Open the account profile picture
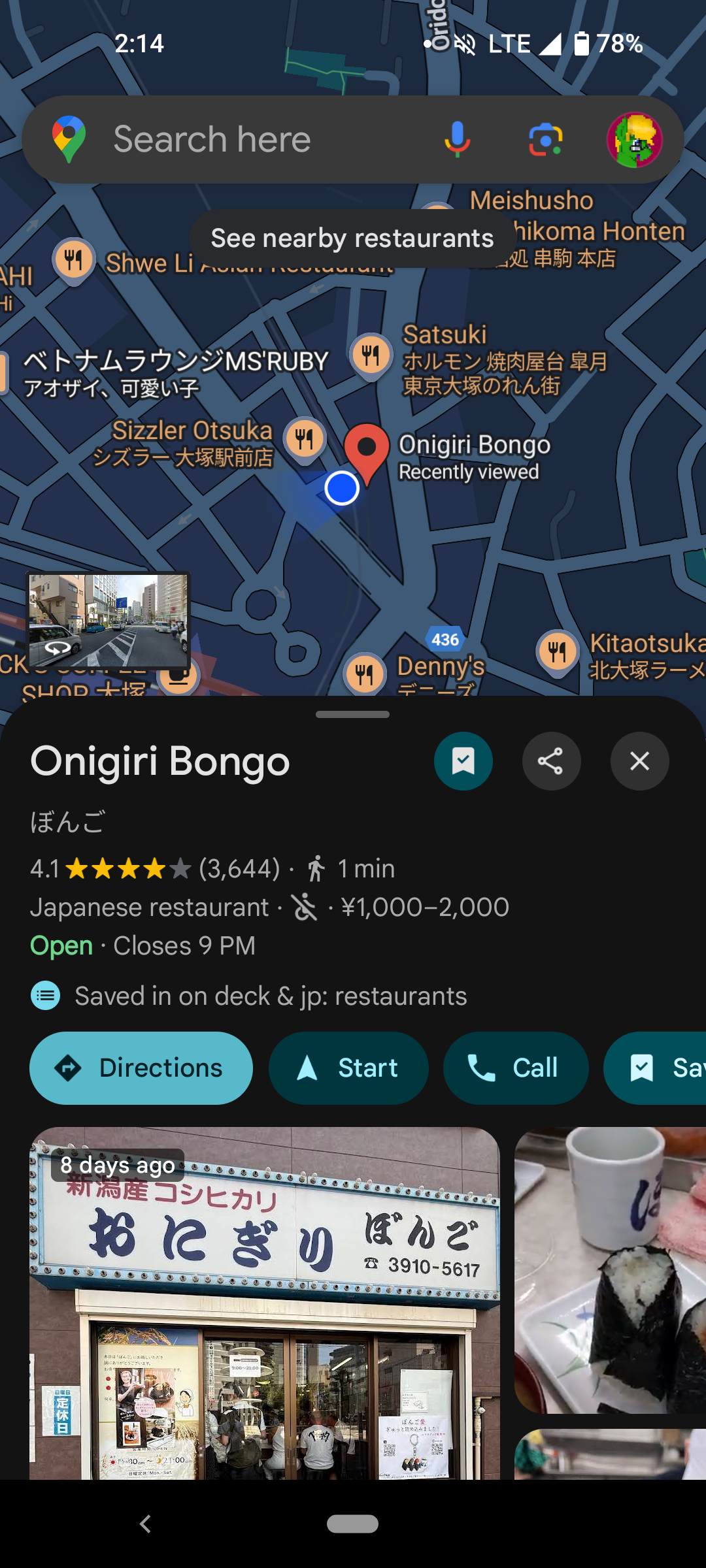706x1568 pixels. (x=635, y=140)
